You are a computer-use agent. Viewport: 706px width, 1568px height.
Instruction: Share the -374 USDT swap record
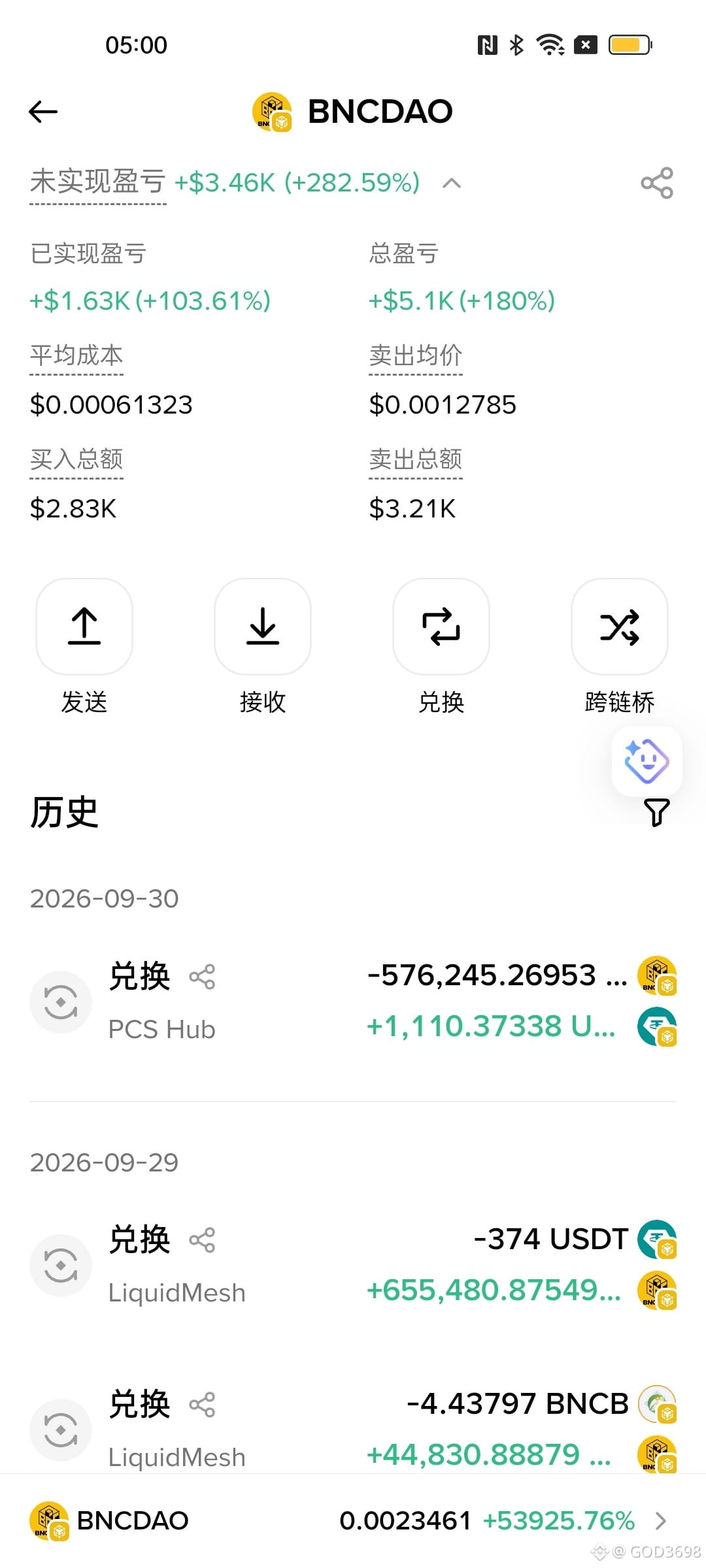pos(202,1241)
